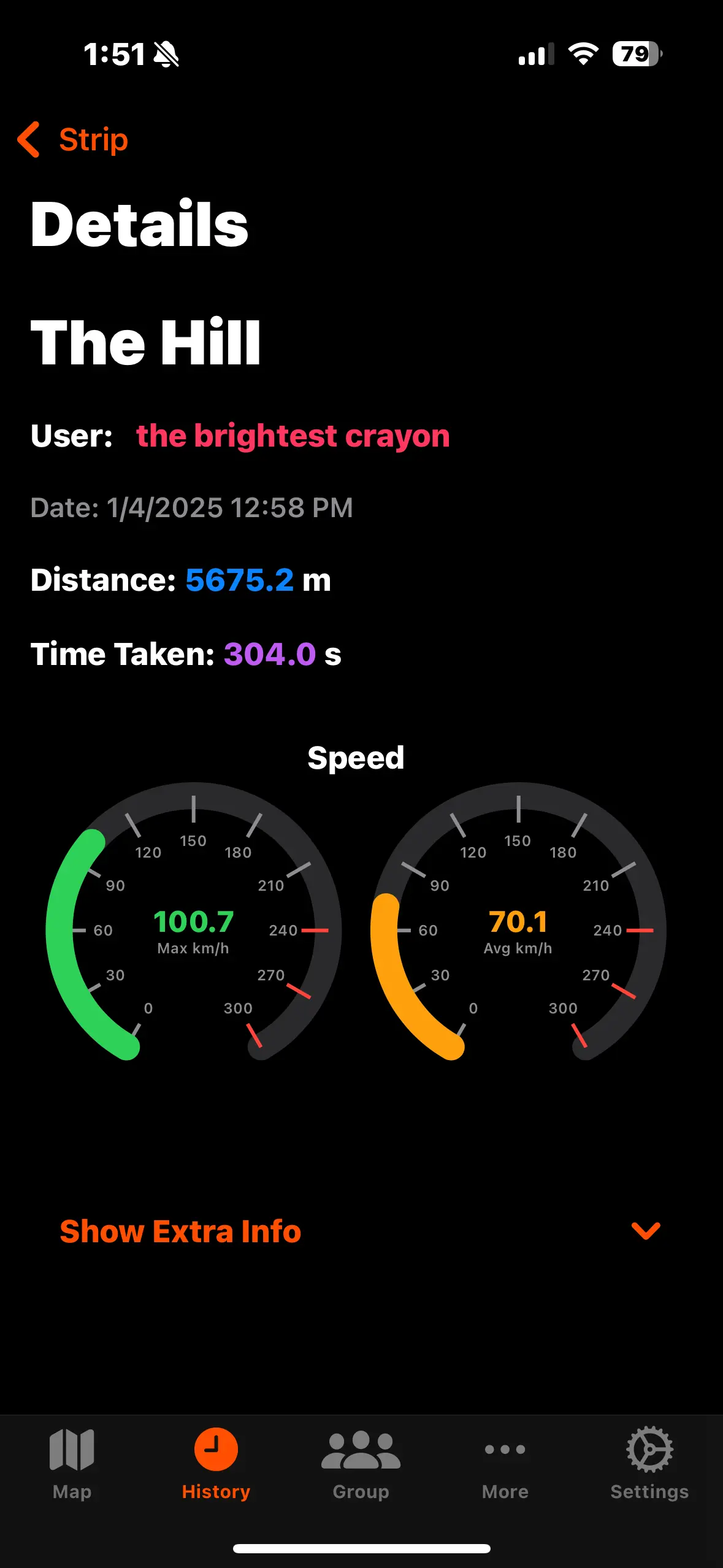
Task: Select the History tab
Action: [x=216, y=1464]
